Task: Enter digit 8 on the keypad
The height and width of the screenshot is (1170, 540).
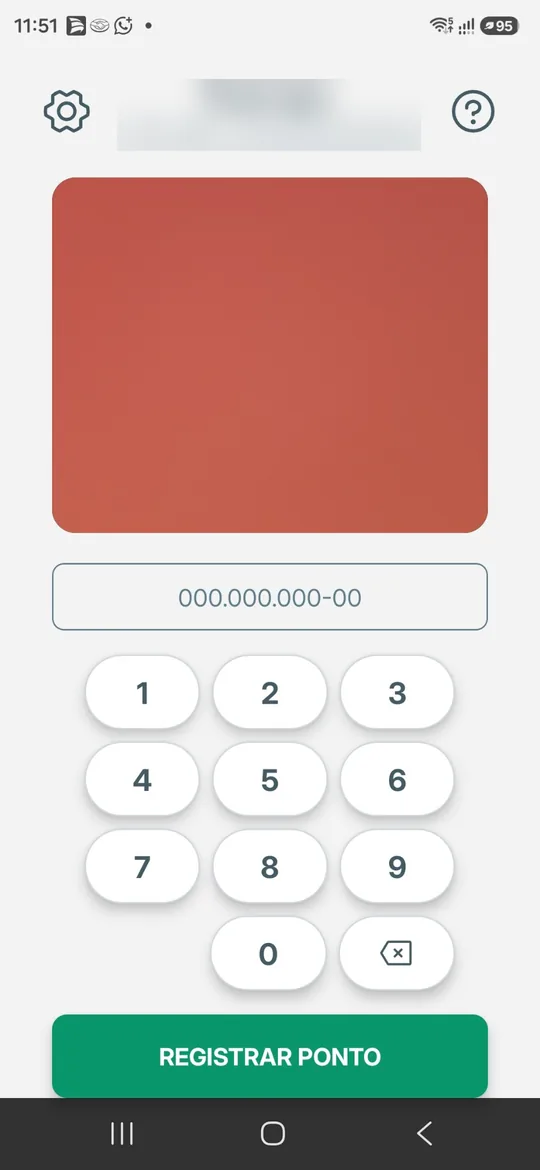Action: click(x=270, y=866)
